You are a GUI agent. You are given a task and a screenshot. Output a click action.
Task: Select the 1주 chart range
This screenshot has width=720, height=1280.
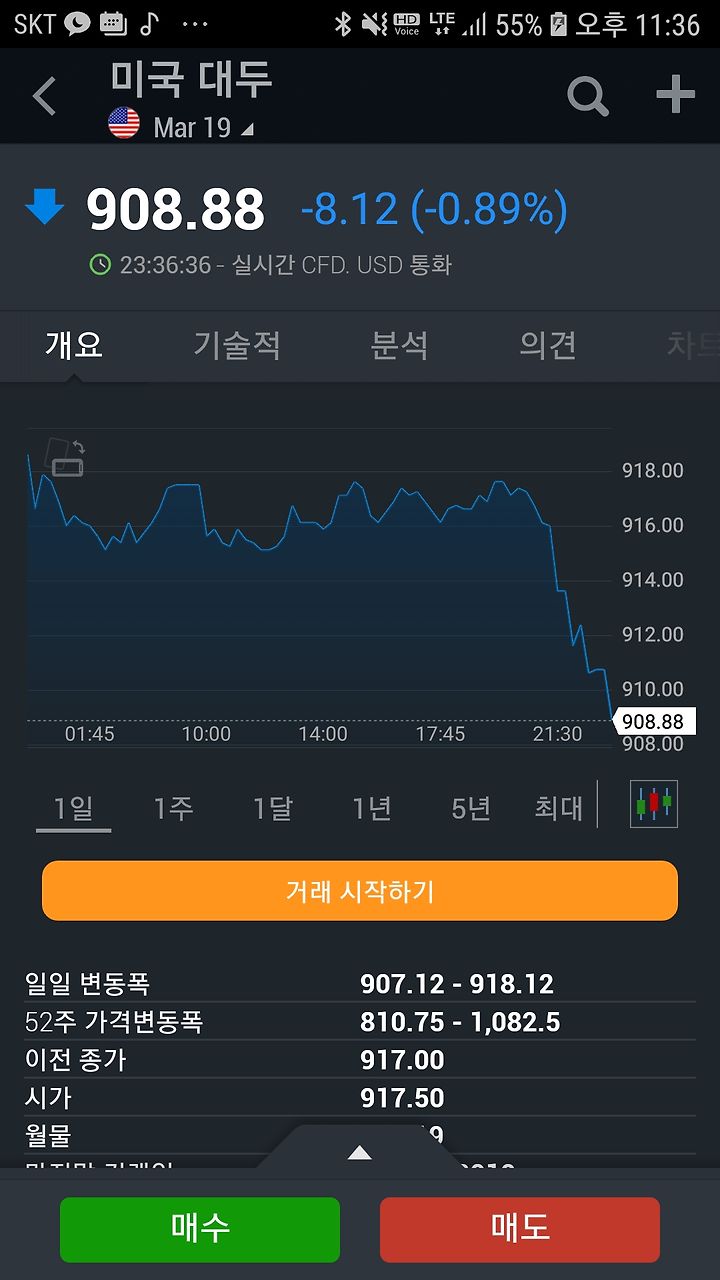point(173,808)
